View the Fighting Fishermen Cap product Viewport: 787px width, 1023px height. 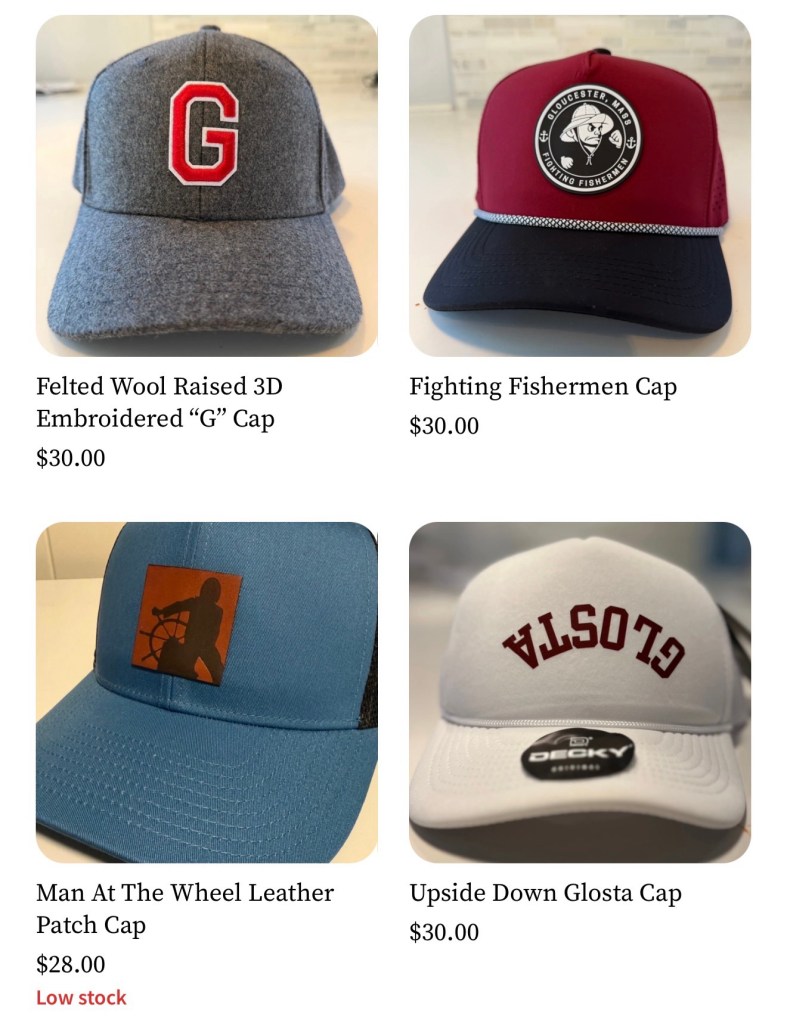pos(579,186)
